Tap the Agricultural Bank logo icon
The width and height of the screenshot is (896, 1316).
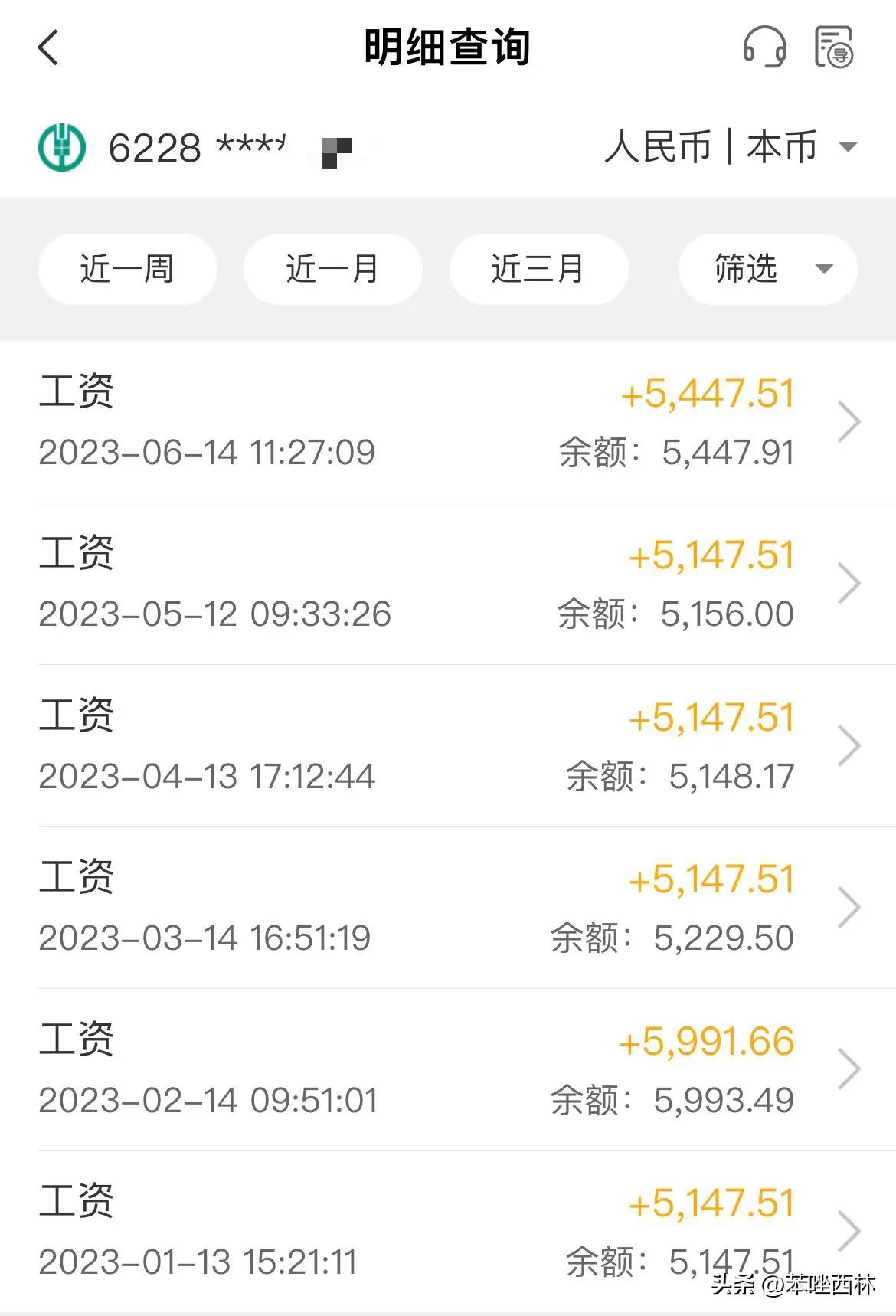pyautogui.click(x=64, y=146)
